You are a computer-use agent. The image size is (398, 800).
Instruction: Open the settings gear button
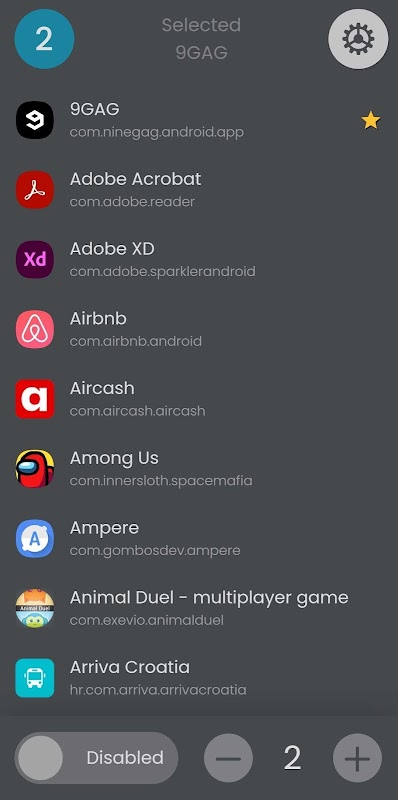tap(358, 39)
